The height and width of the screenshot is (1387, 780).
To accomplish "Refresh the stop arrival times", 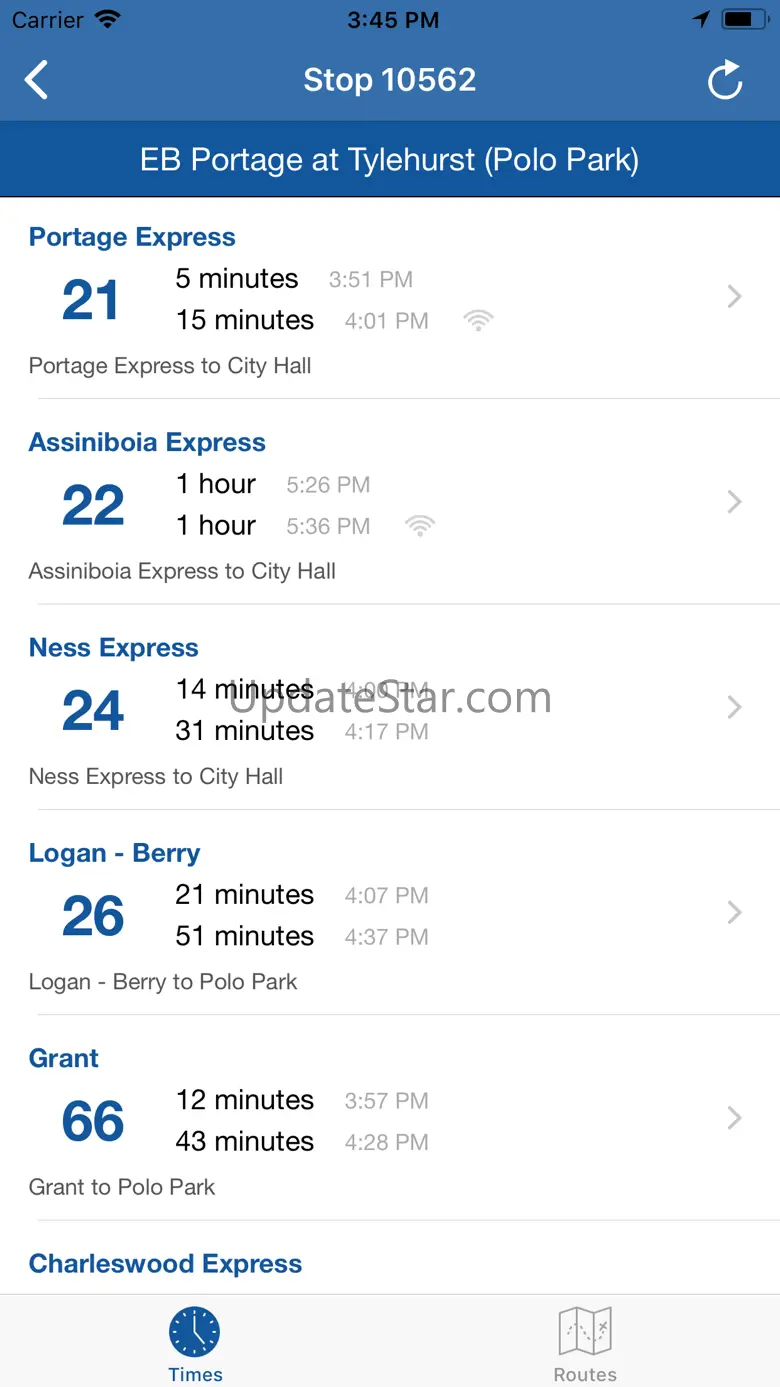I will pos(725,80).
